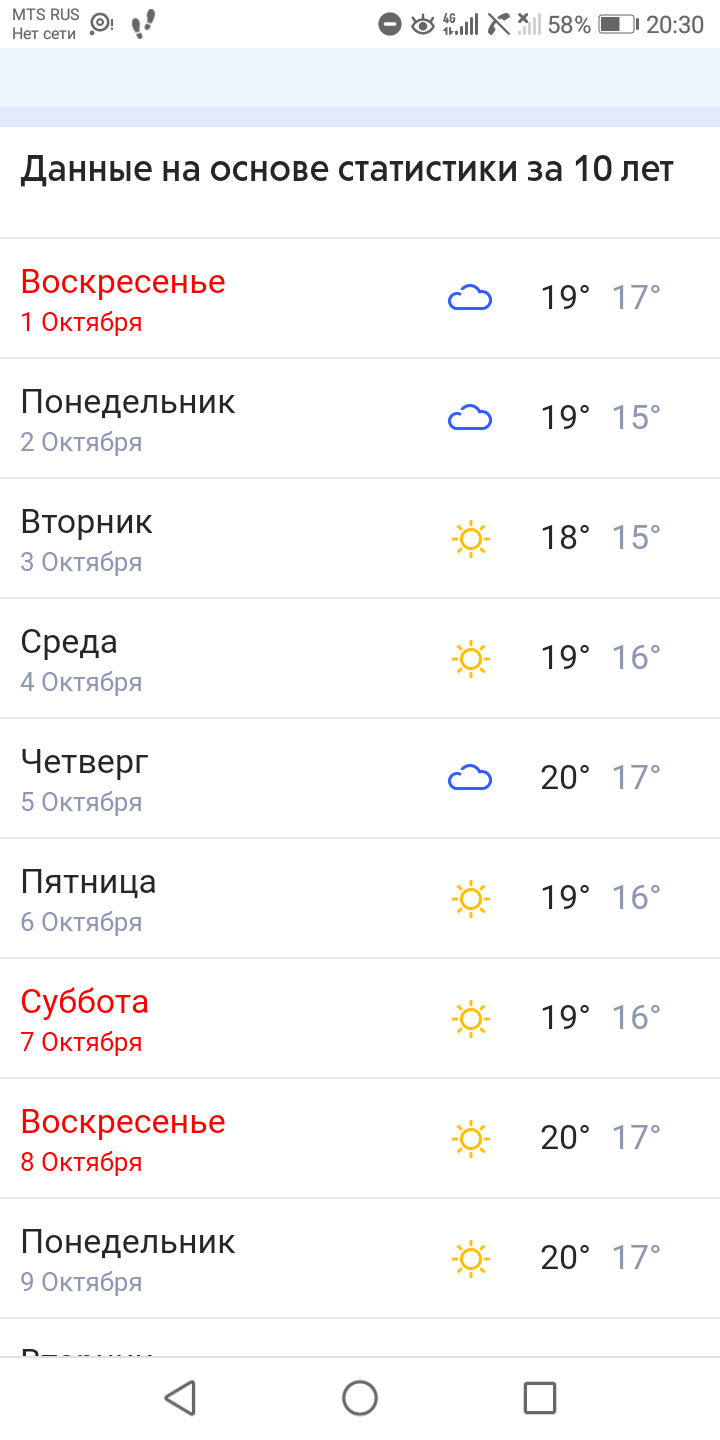
Task: Open Monday 2 October forecast
Action: point(360,418)
